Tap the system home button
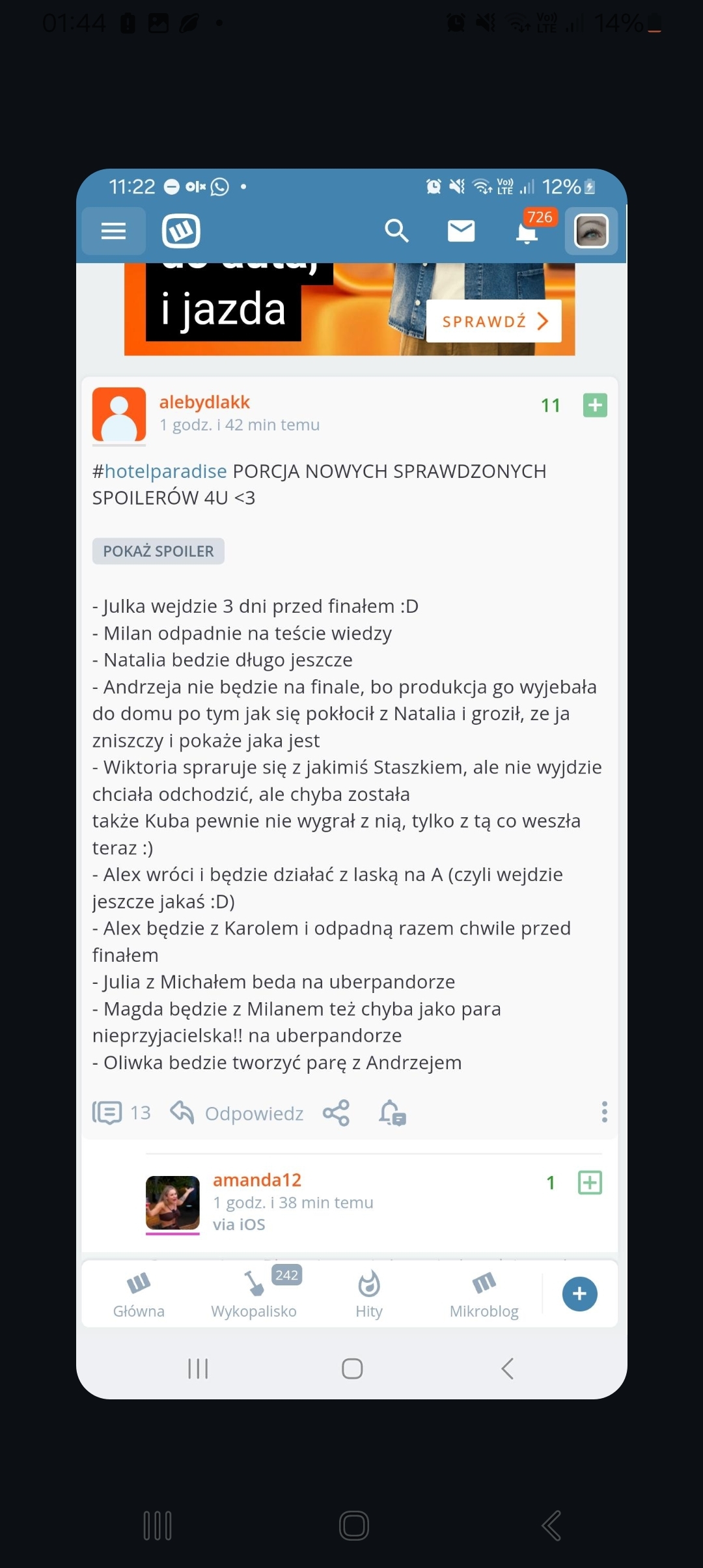The width and height of the screenshot is (703, 1568). click(353, 1525)
